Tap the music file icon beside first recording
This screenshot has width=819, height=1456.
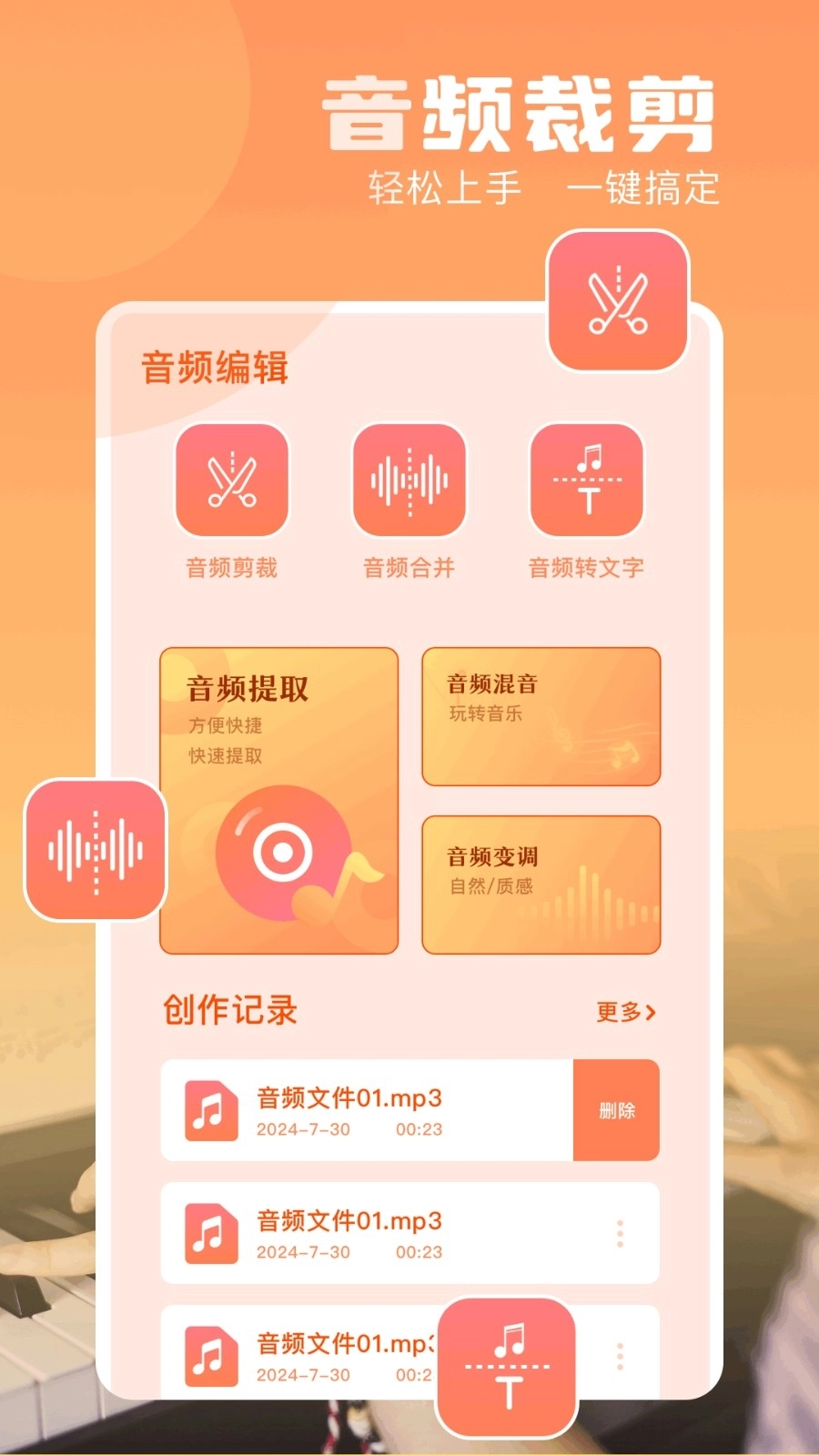[x=210, y=1108]
